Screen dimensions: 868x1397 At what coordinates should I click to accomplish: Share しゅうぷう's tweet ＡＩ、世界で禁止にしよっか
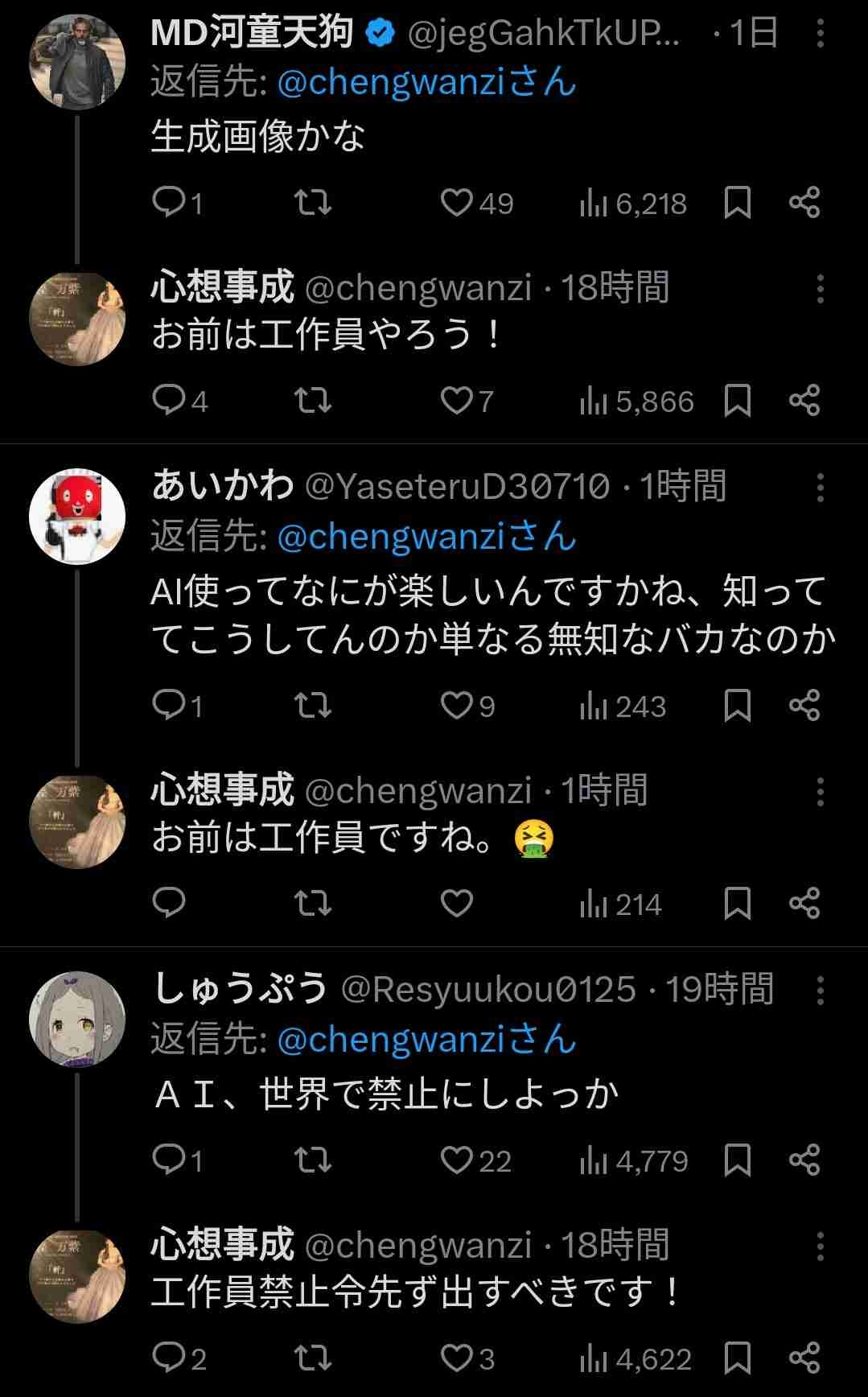click(804, 1160)
